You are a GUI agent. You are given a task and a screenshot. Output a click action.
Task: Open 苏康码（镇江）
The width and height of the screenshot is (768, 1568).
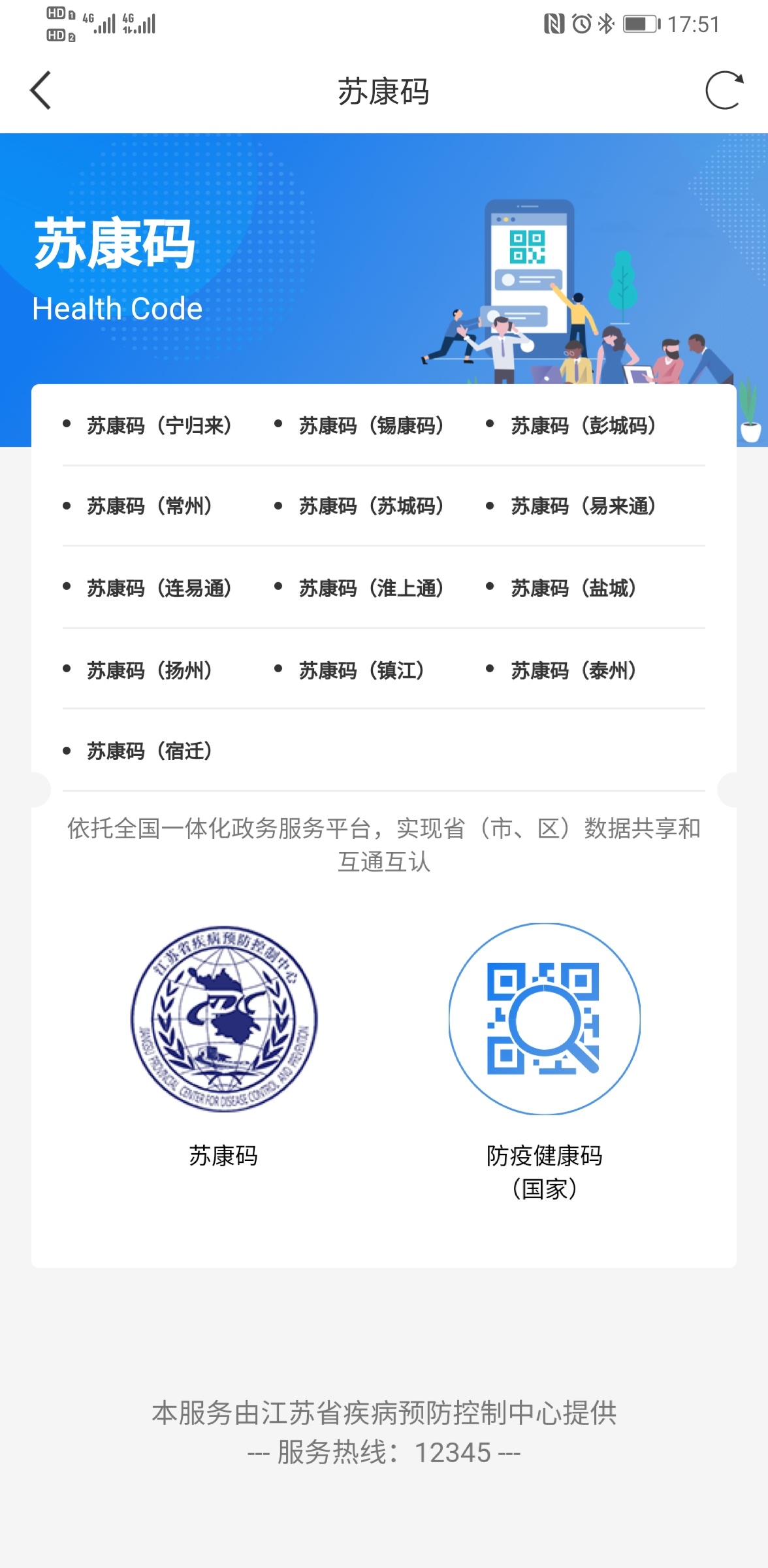pyautogui.click(x=361, y=670)
